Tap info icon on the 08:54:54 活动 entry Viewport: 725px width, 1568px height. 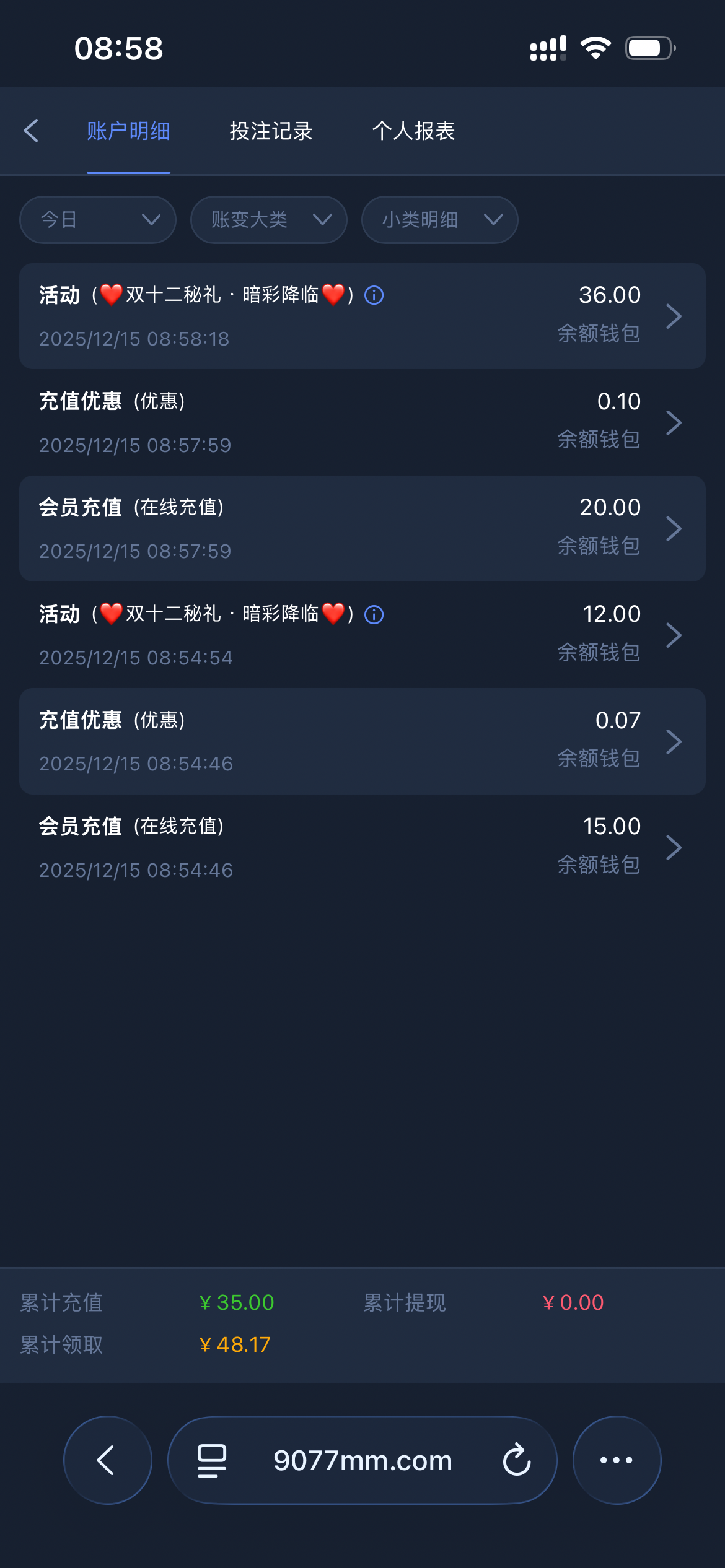coord(374,614)
